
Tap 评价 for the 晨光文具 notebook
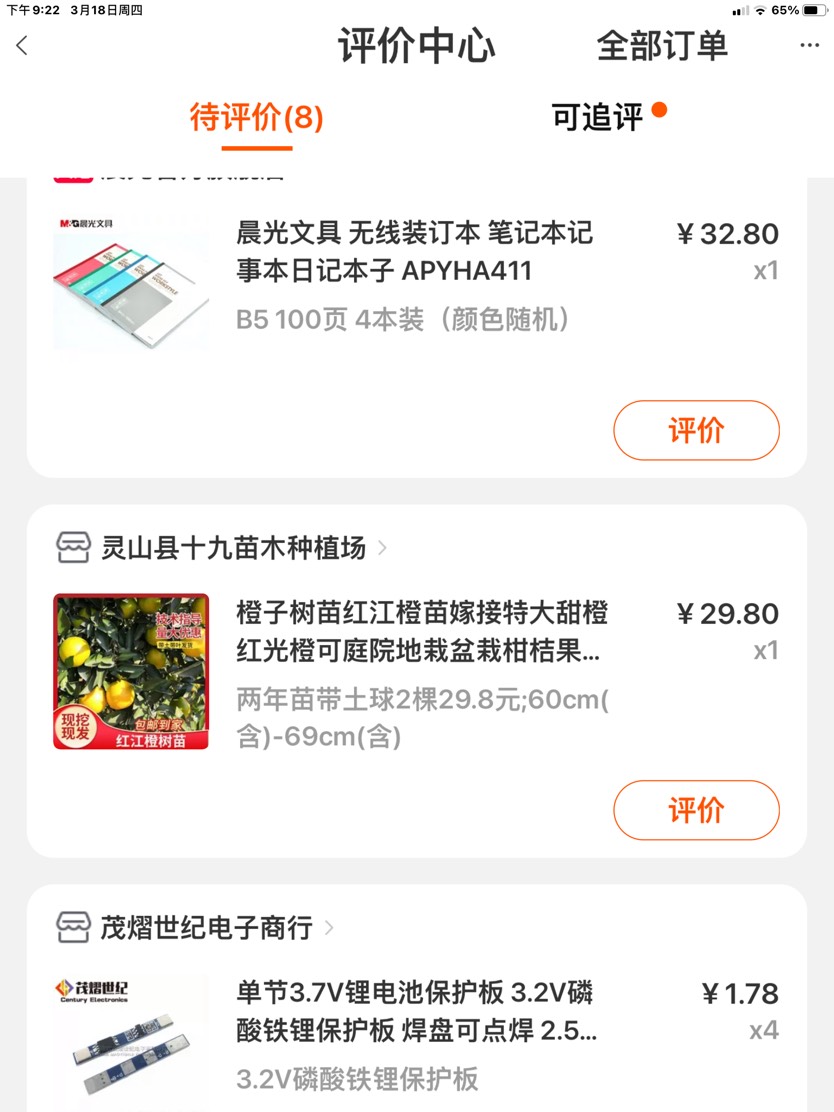(x=696, y=431)
